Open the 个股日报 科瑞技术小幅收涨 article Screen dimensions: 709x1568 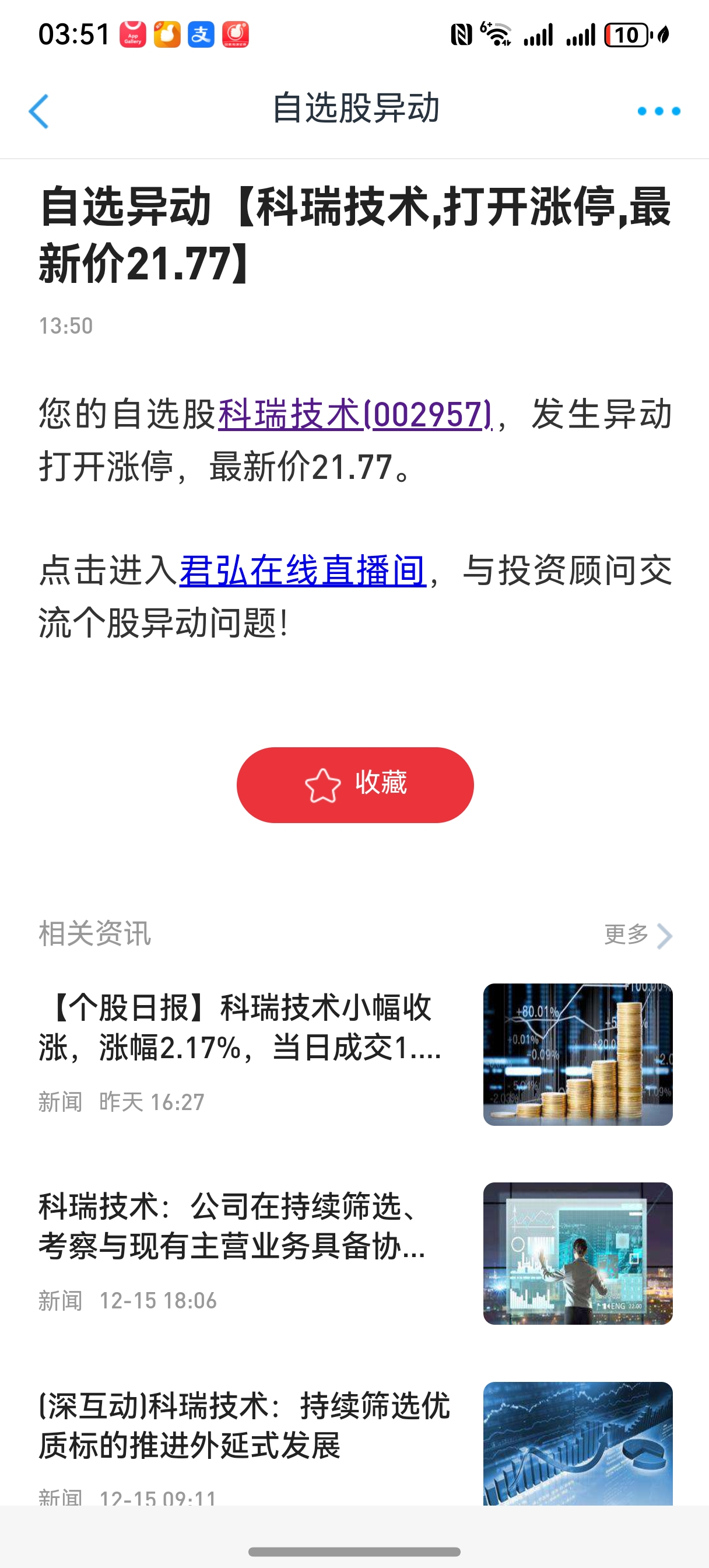coord(240,1028)
